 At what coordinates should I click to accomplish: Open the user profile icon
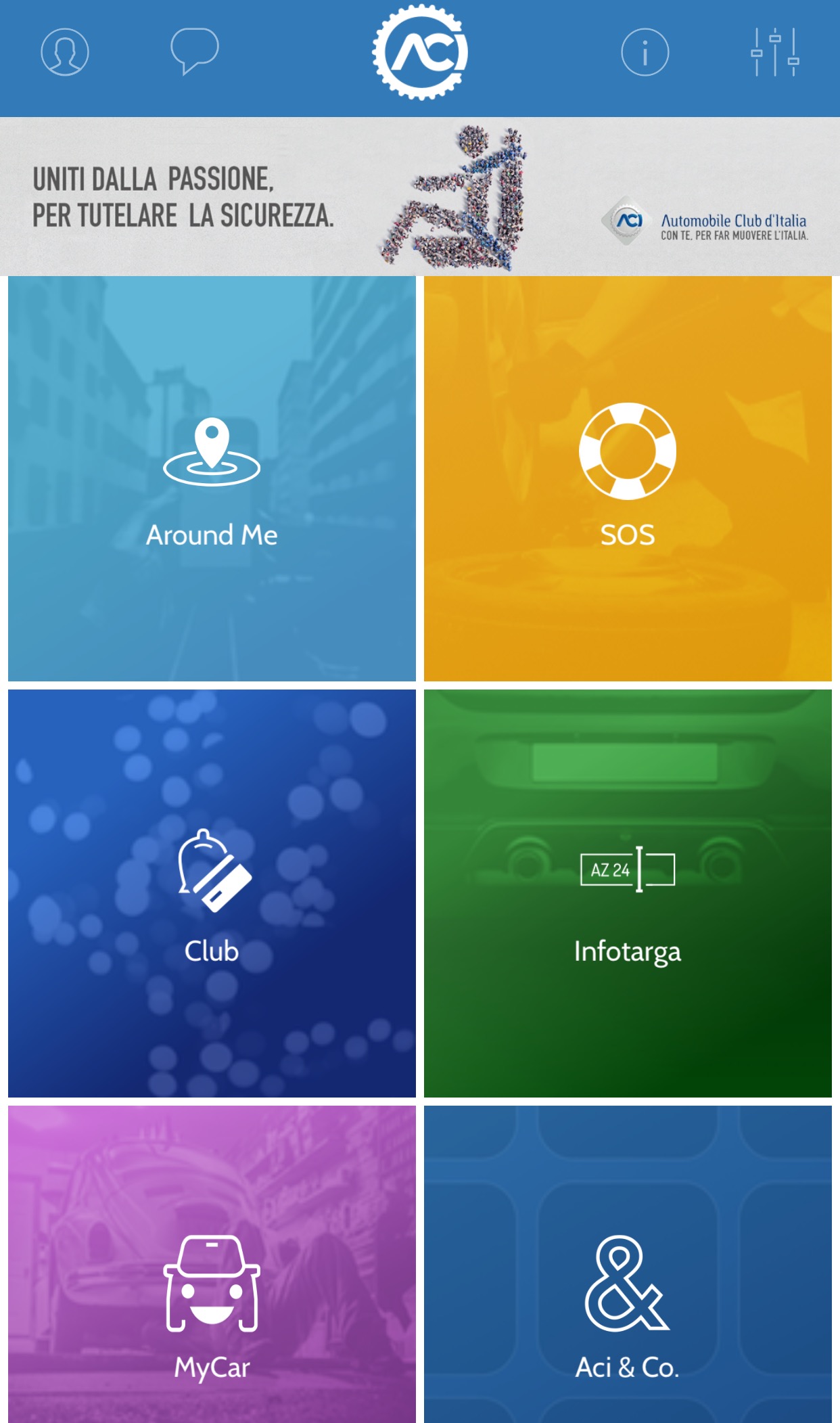coord(65,52)
